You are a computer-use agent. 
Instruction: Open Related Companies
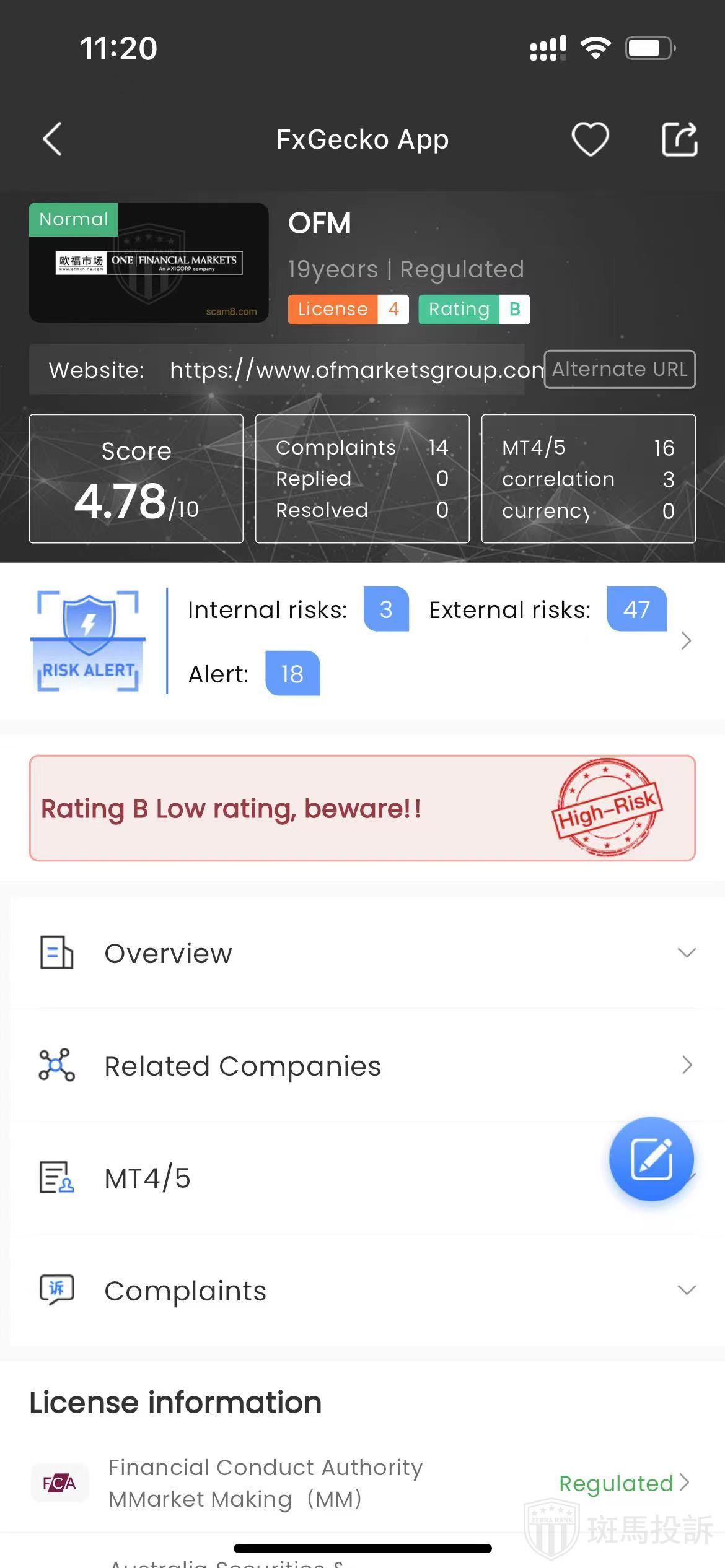click(362, 1066)
